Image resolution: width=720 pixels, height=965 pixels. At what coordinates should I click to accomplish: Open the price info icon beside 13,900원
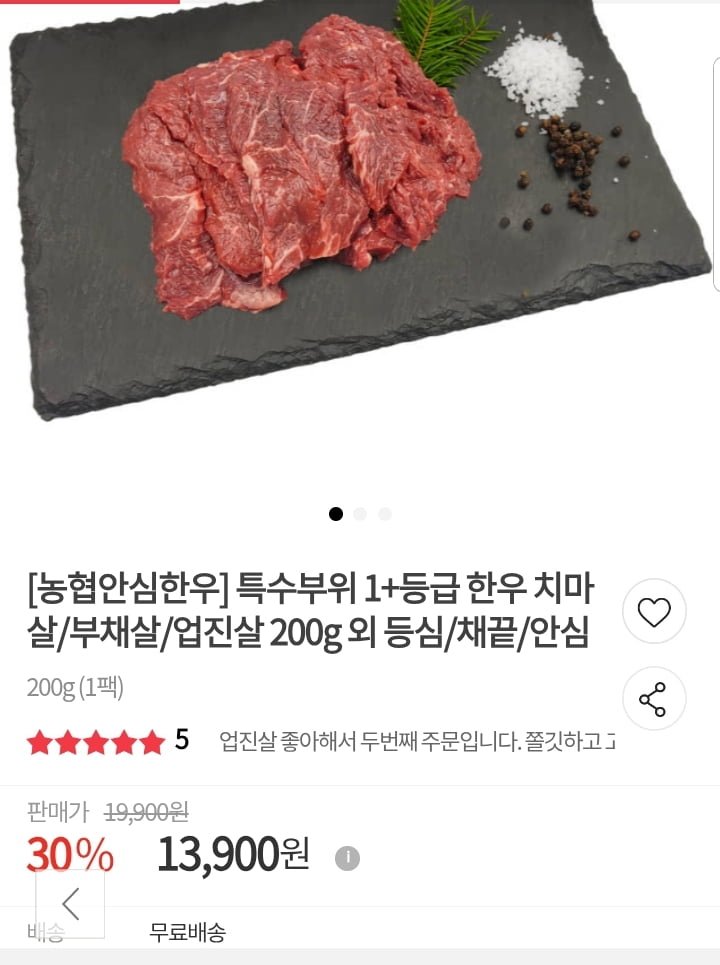click(x=347, y=858)
